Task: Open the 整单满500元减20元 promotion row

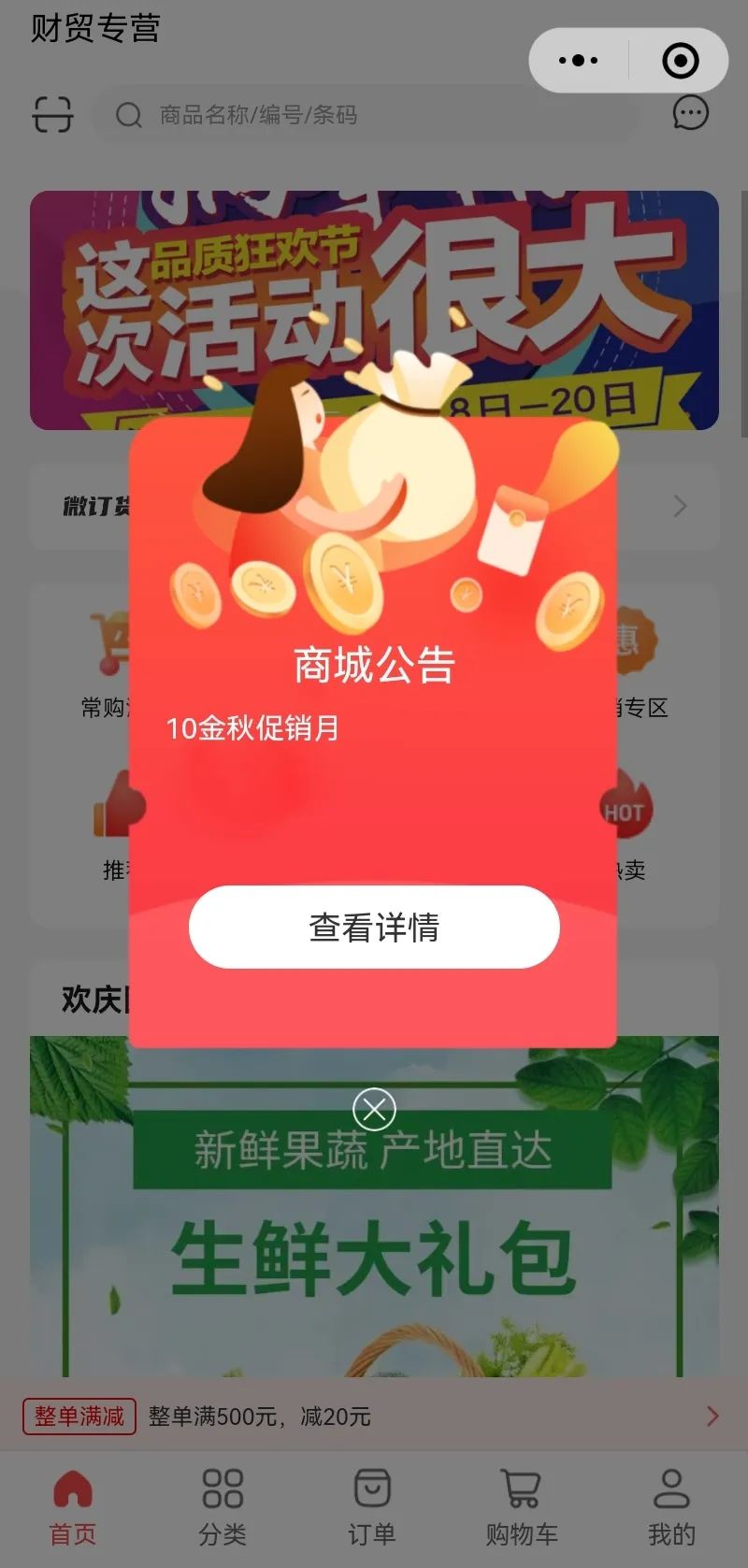Action: pyautogui.click(x=374, y=1417)
